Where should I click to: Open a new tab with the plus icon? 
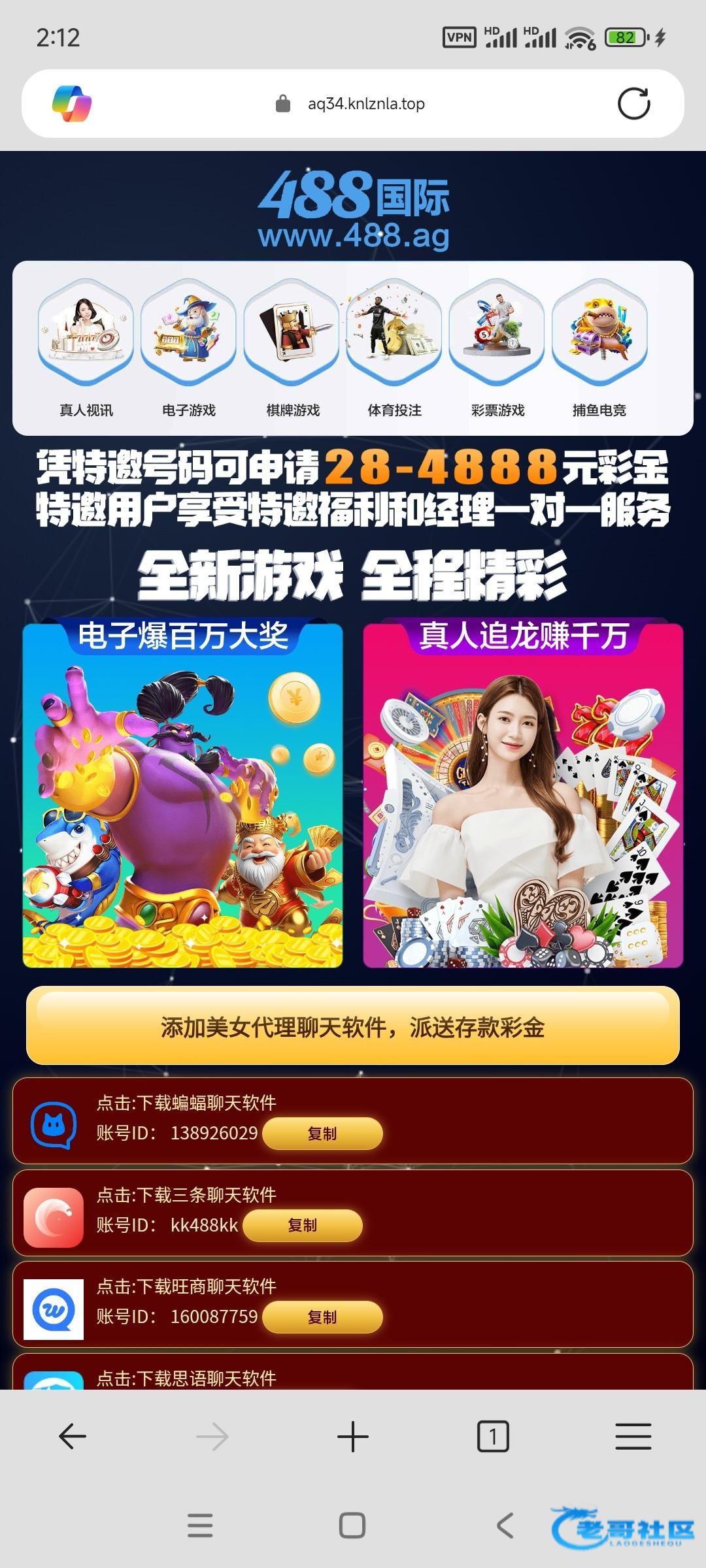353,1437
